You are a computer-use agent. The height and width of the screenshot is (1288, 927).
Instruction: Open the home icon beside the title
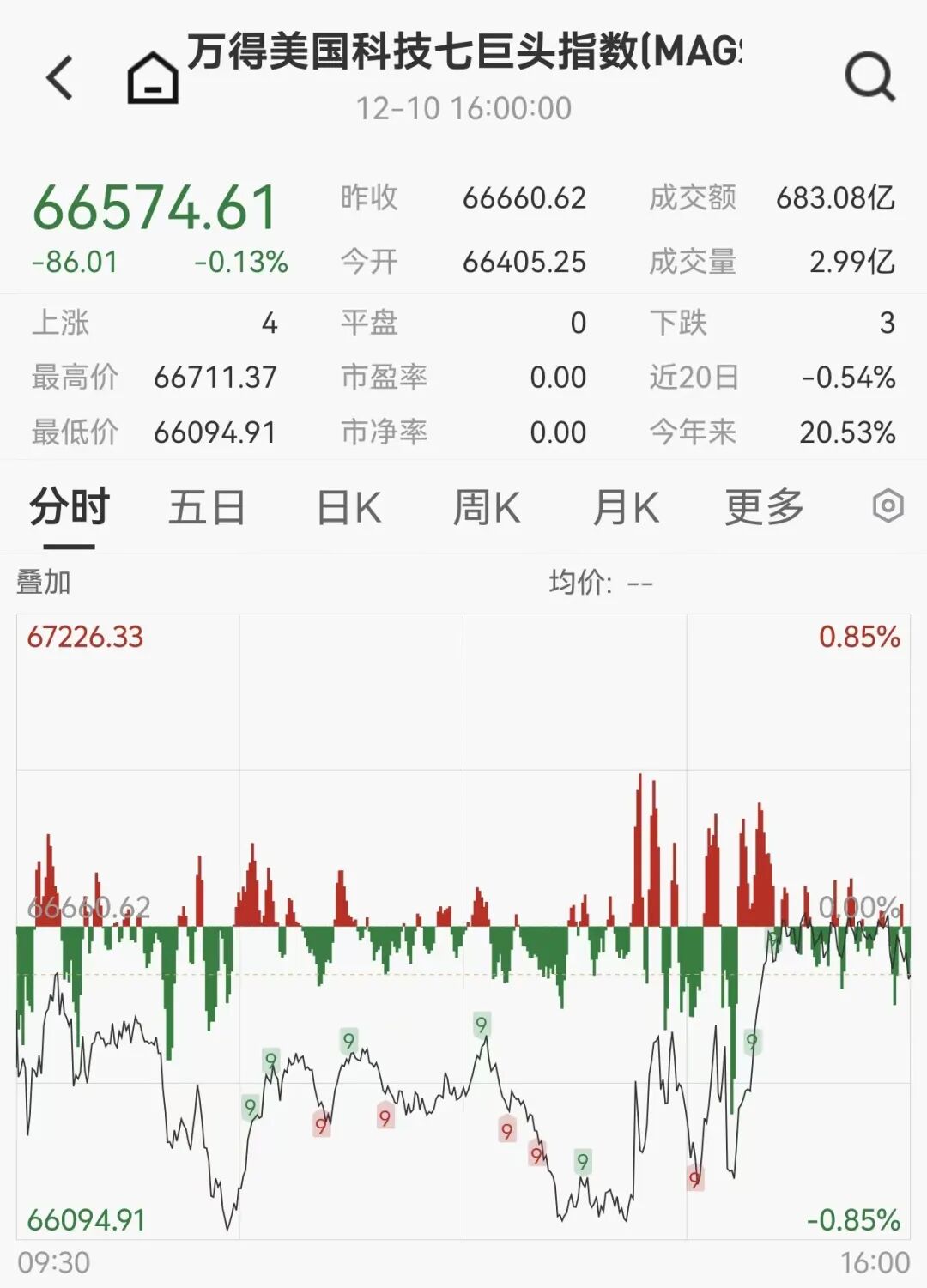pyautogui.click(x=153, y=78)
